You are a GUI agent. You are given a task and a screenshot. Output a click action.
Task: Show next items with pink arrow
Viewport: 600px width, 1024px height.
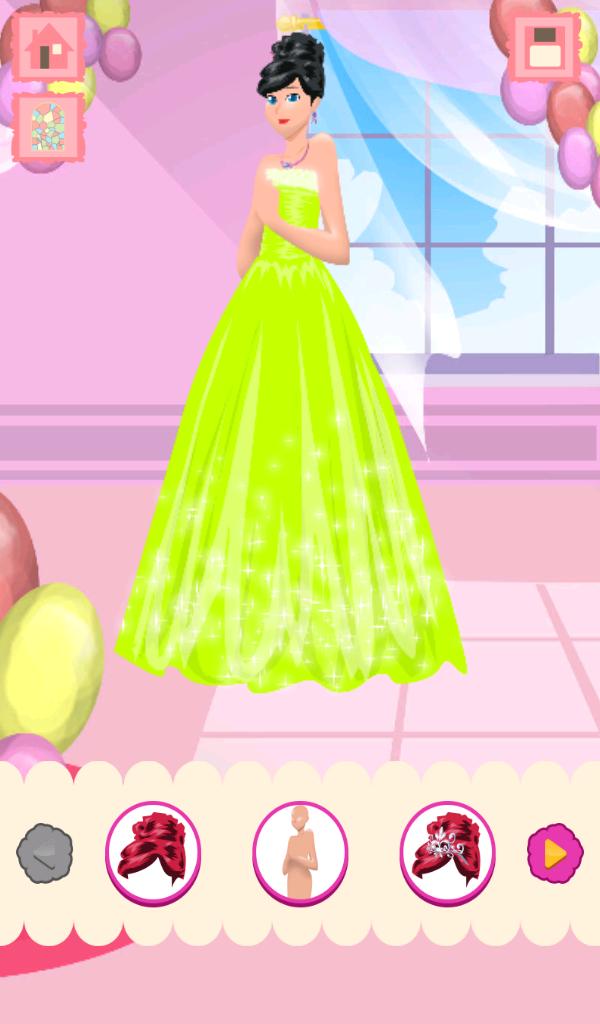(x=555, y=853)
